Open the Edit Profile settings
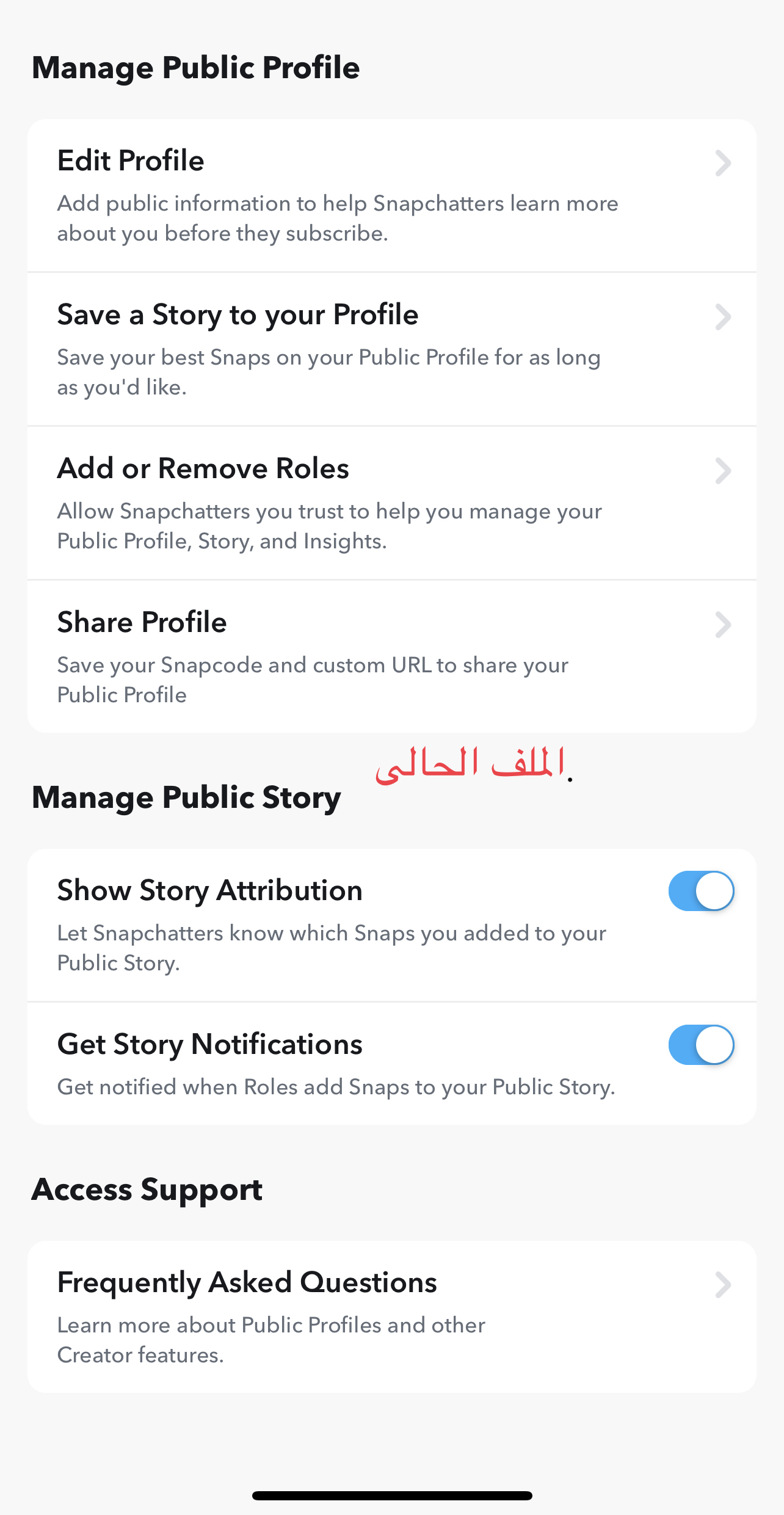The height and width of the screenshot is (1515, 784). 391,195
